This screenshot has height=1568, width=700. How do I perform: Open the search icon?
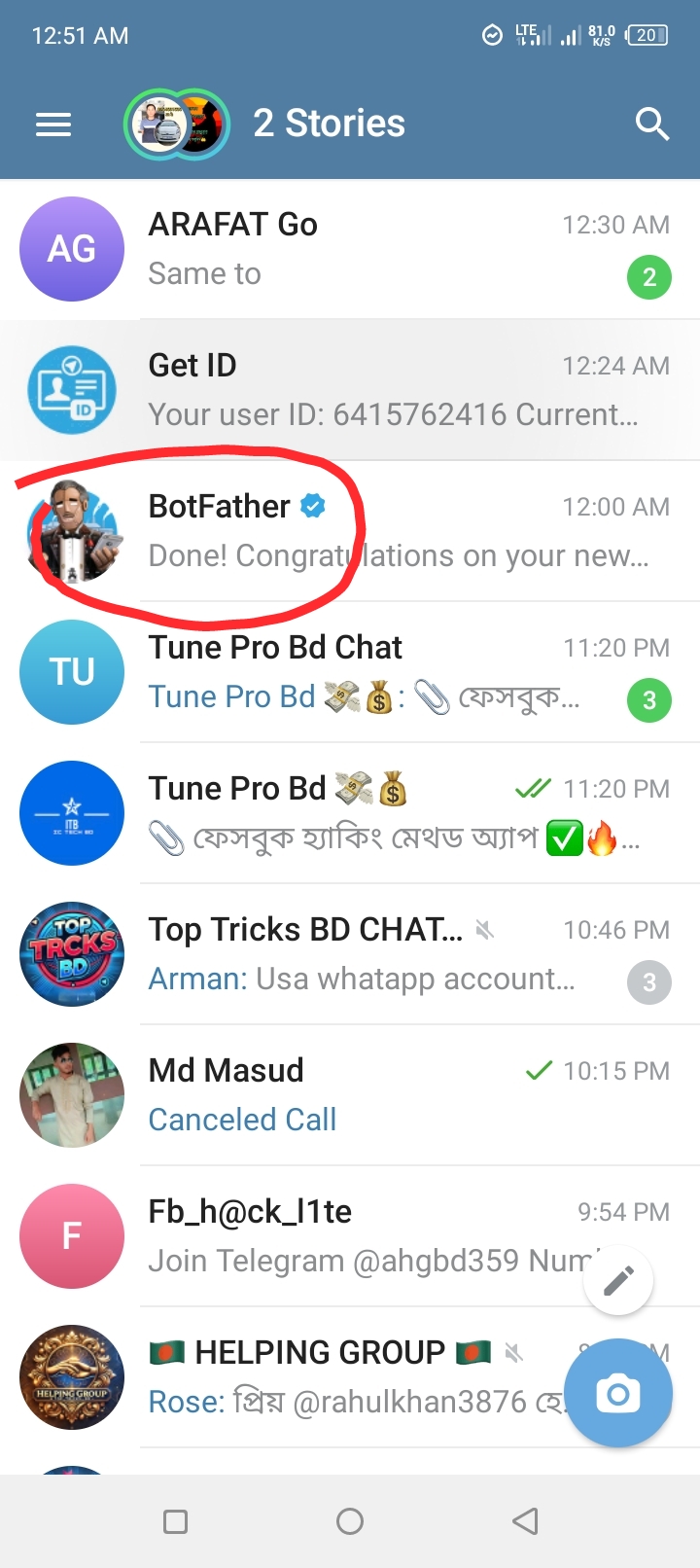tap(651, 125)
